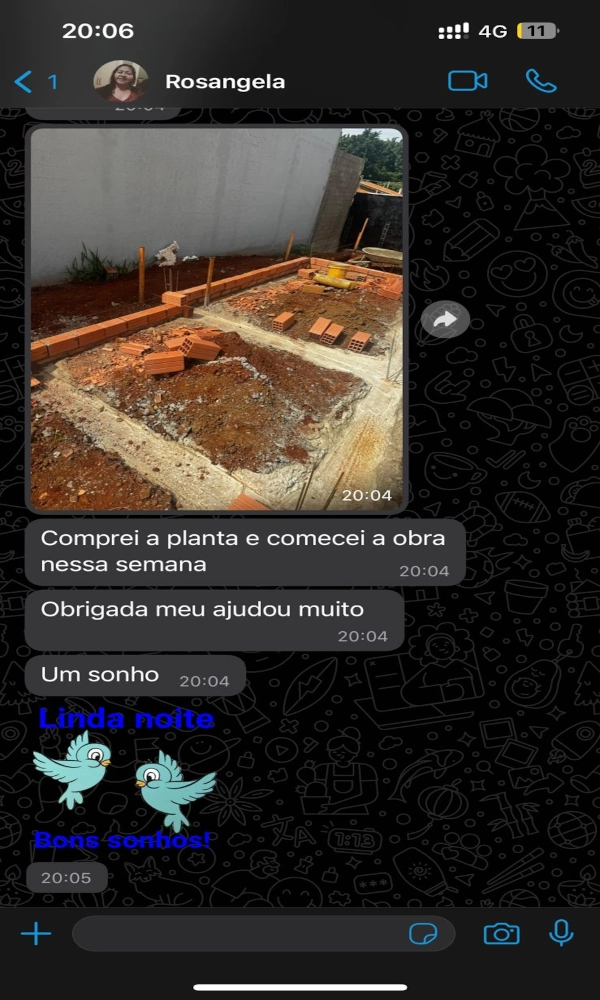Start a video call with Rosangela

[x=467, y=81]
